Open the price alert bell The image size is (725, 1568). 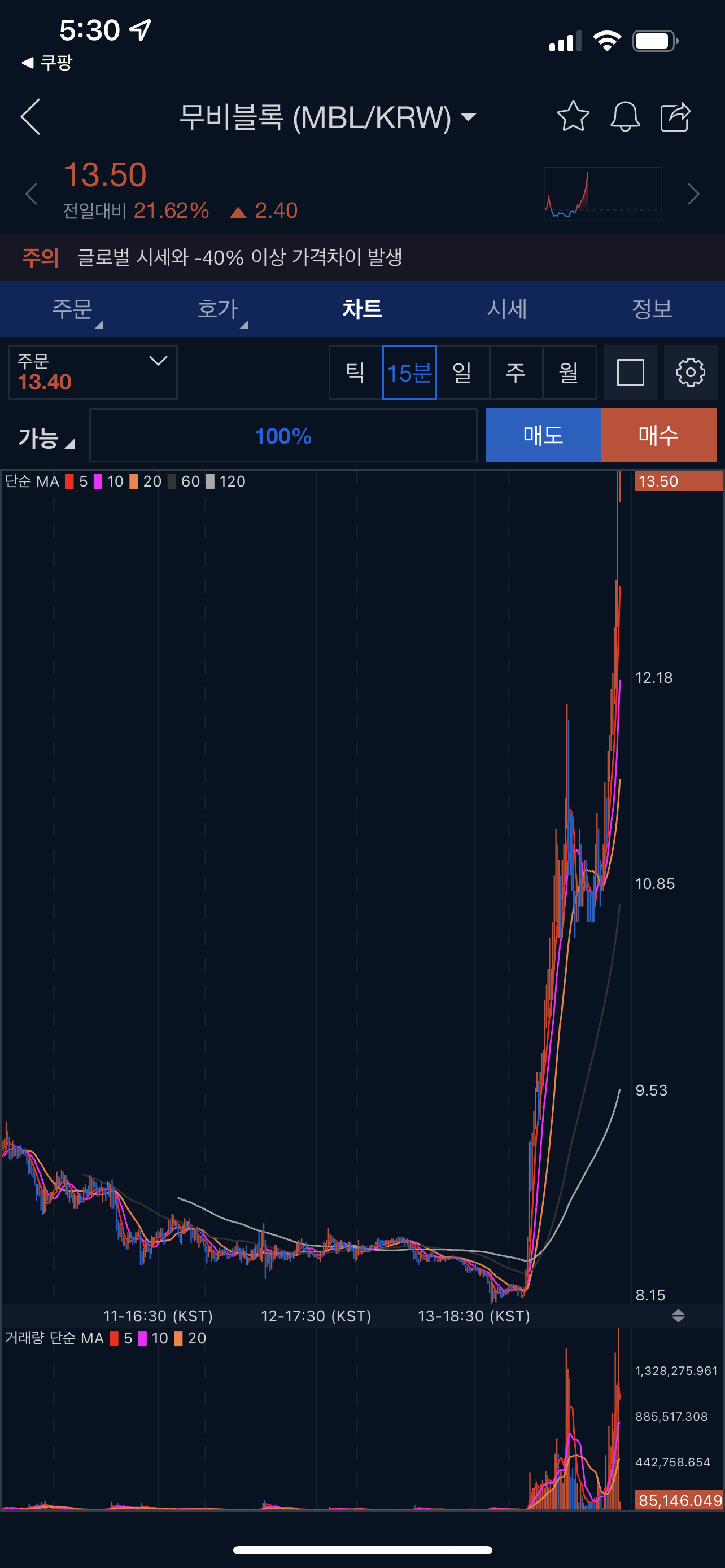[x=624, y=117]
